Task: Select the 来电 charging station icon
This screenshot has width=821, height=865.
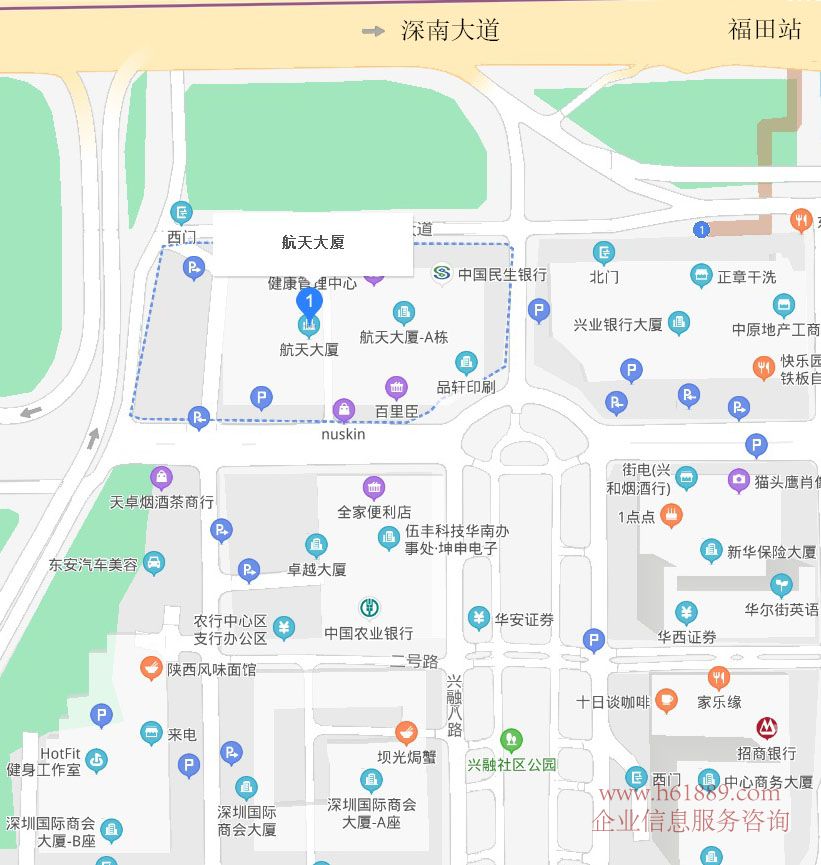Action: pyautogui.click(x=150, y=732)
